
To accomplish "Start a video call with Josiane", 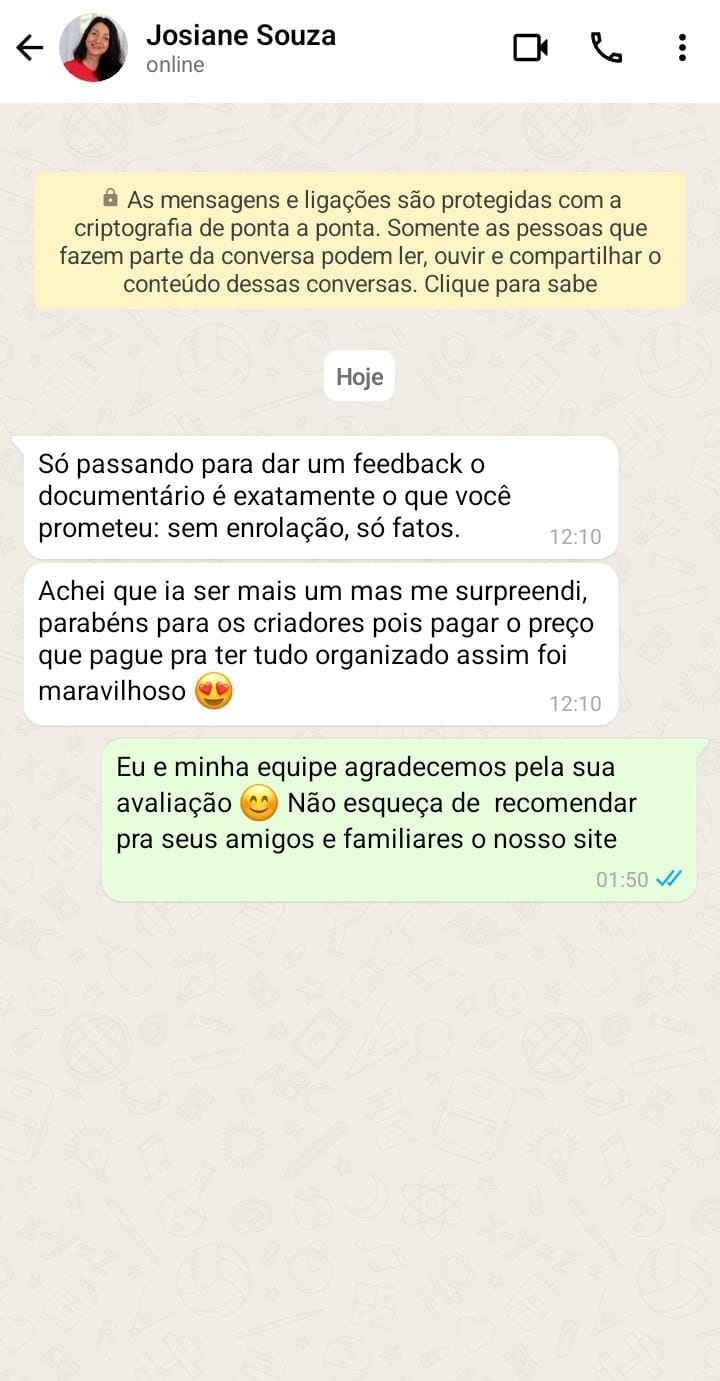I will coord(530,48).
